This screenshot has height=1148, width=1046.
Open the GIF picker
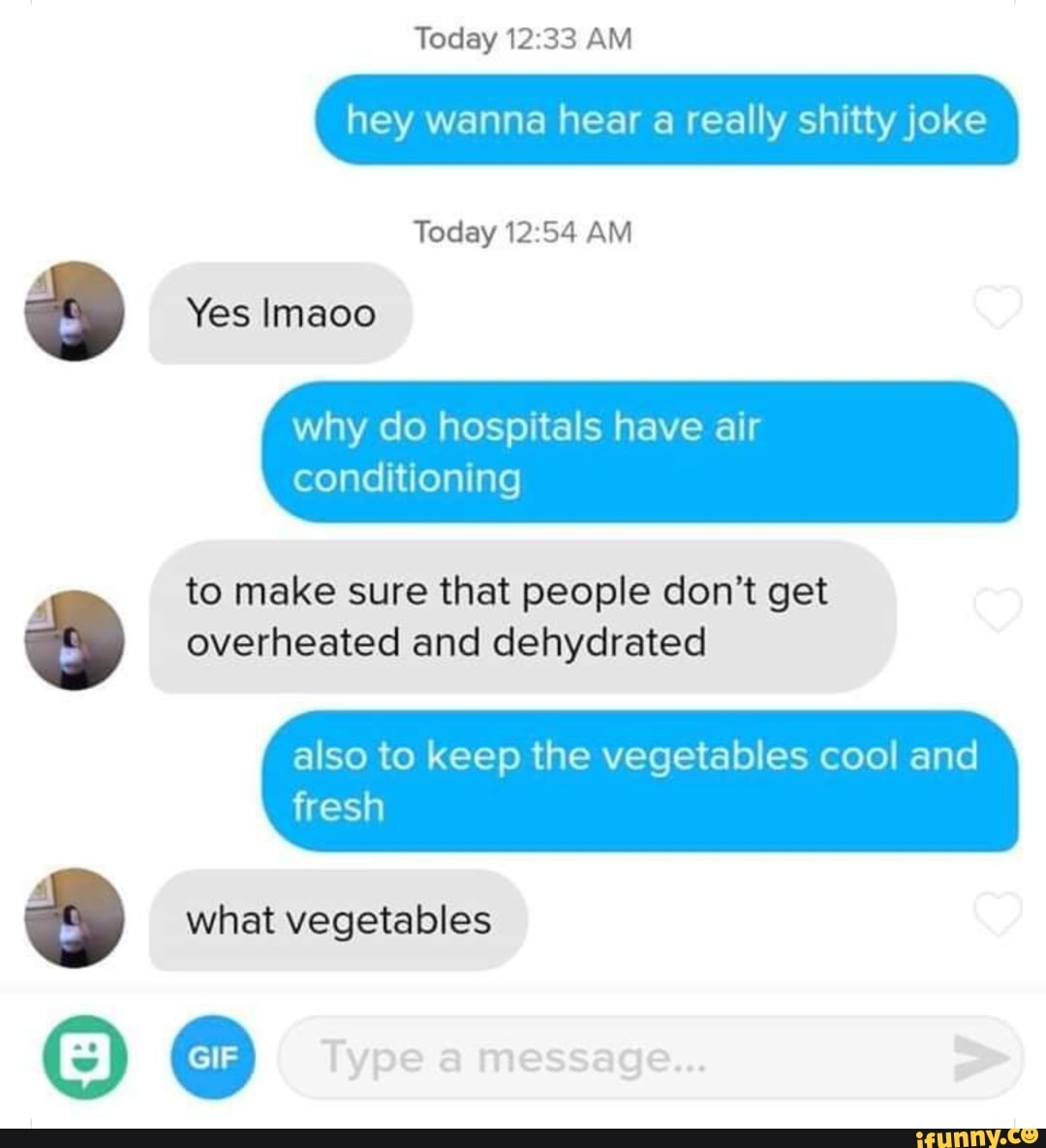click(213, 1057)
